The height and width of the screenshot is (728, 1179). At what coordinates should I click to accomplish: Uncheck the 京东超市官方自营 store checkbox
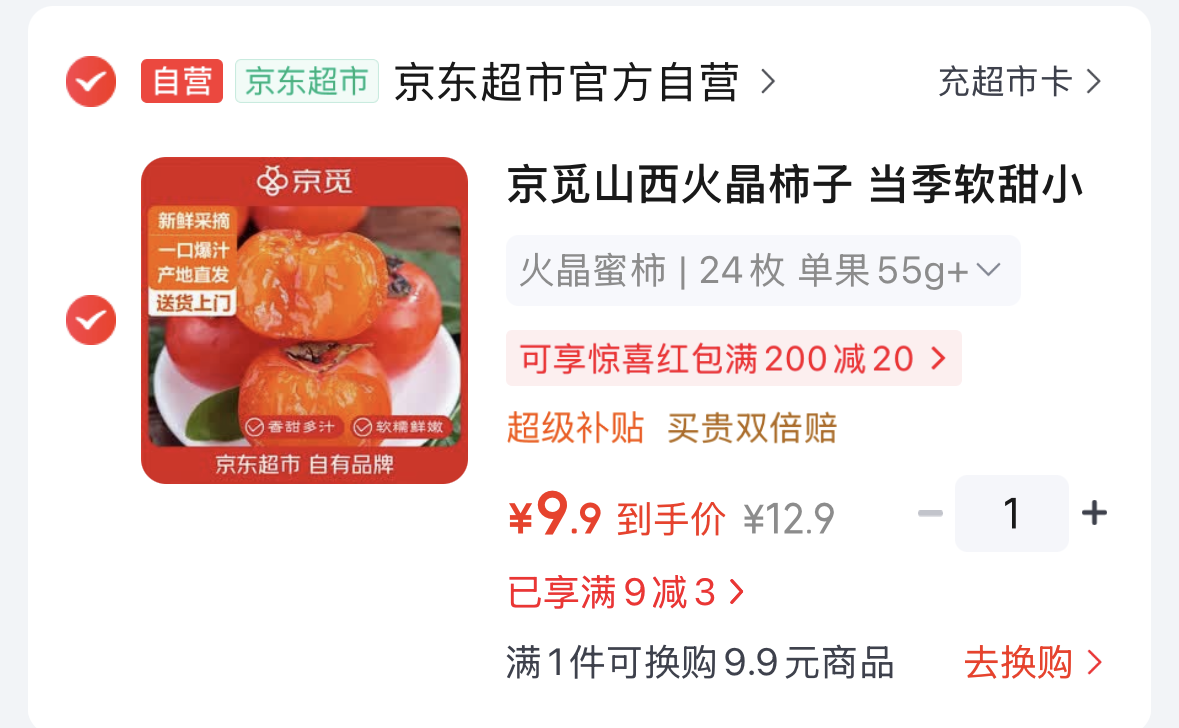tap(91, 81)
